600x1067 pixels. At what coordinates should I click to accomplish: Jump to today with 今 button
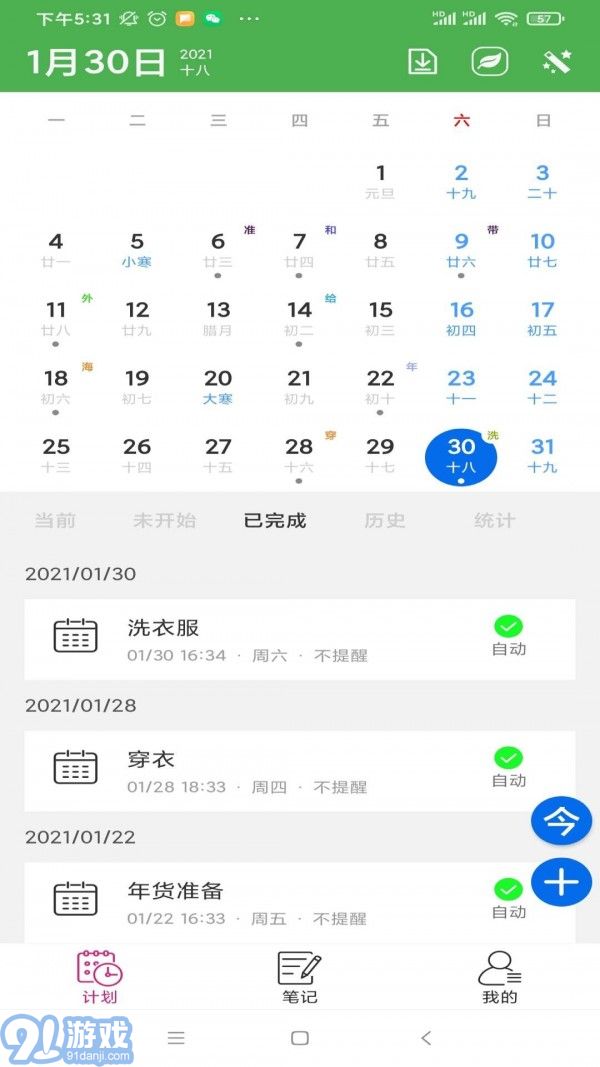[x=561, y=822]
